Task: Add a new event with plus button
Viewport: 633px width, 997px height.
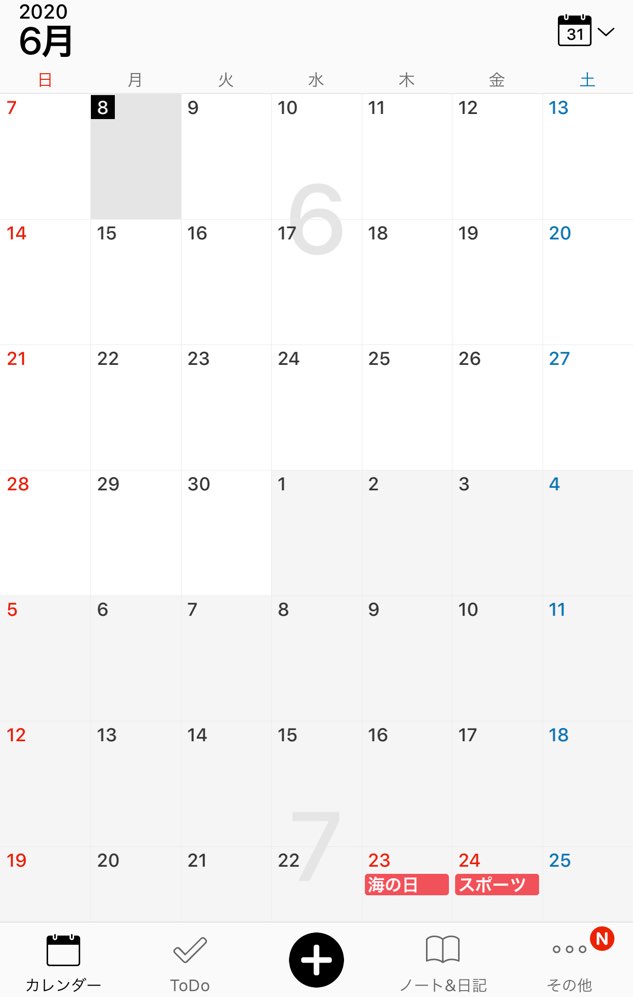Action: tap(316, 960)
